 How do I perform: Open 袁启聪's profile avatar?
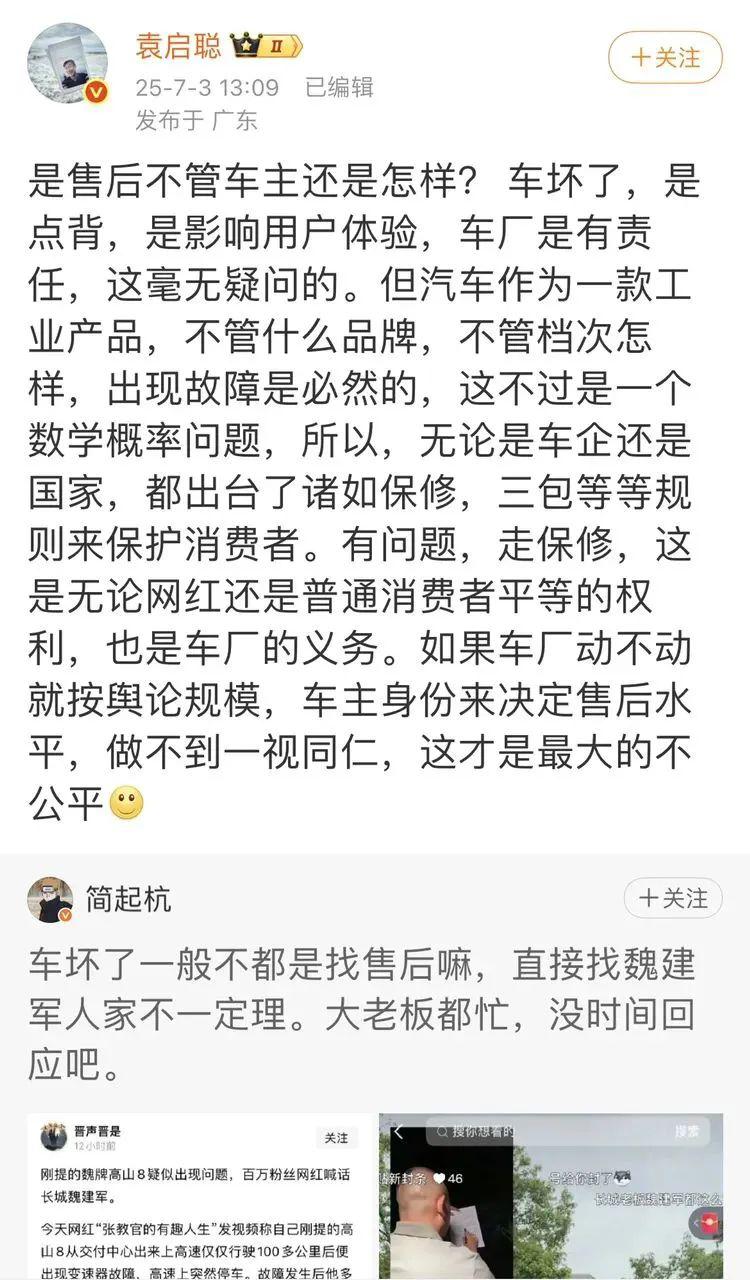tap(67, 65)
